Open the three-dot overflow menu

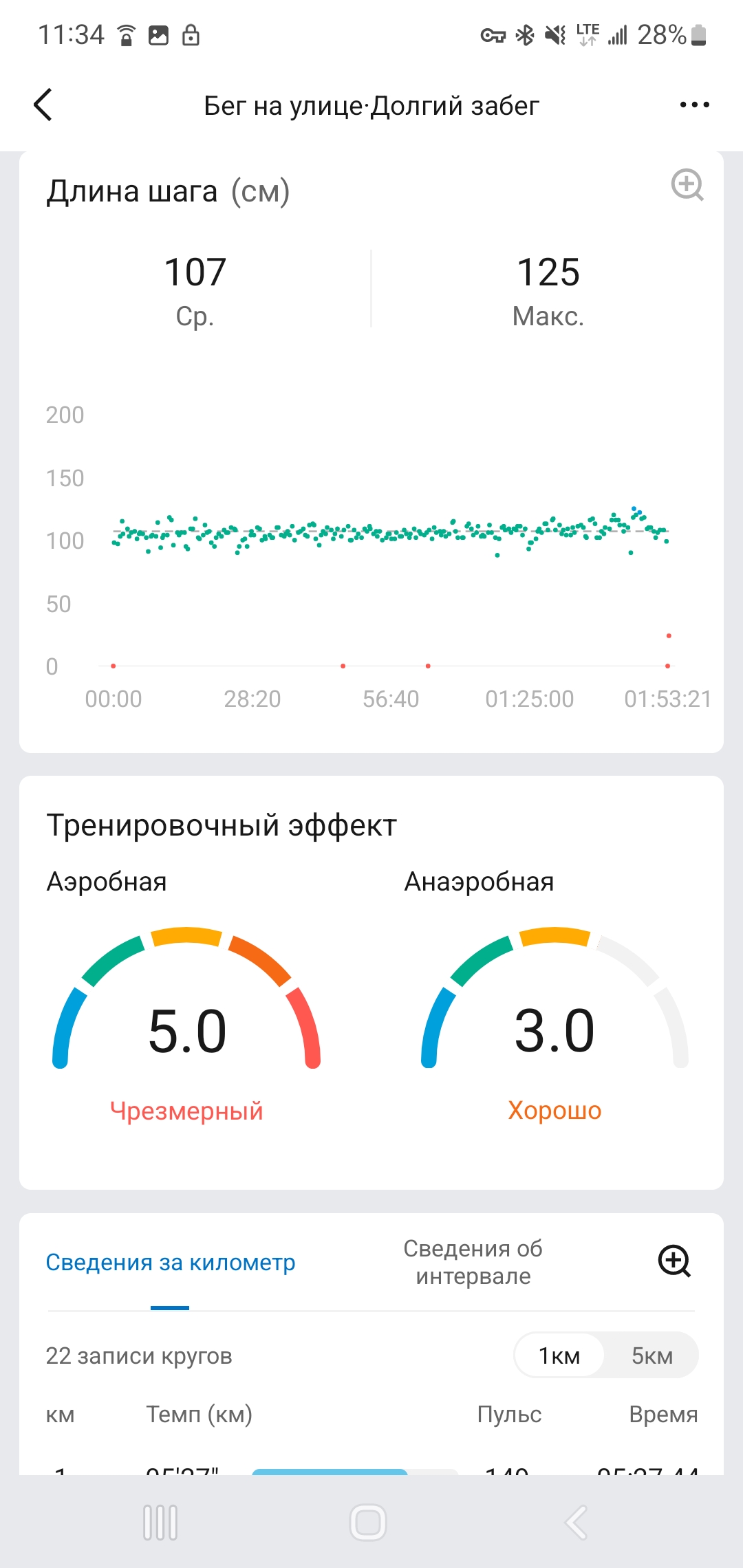point(694,105)
